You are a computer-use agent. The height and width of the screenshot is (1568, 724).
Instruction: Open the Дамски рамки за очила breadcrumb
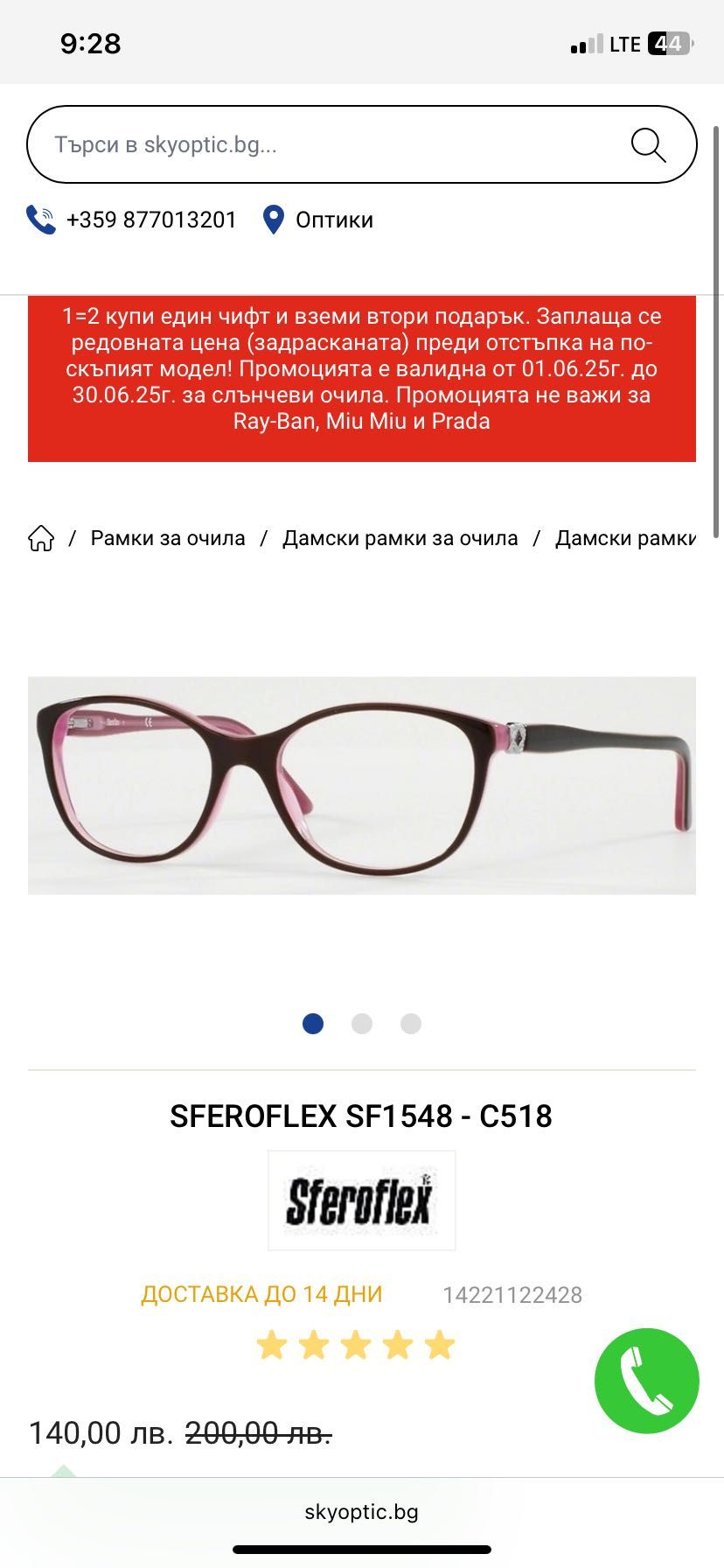coord(400,538)
